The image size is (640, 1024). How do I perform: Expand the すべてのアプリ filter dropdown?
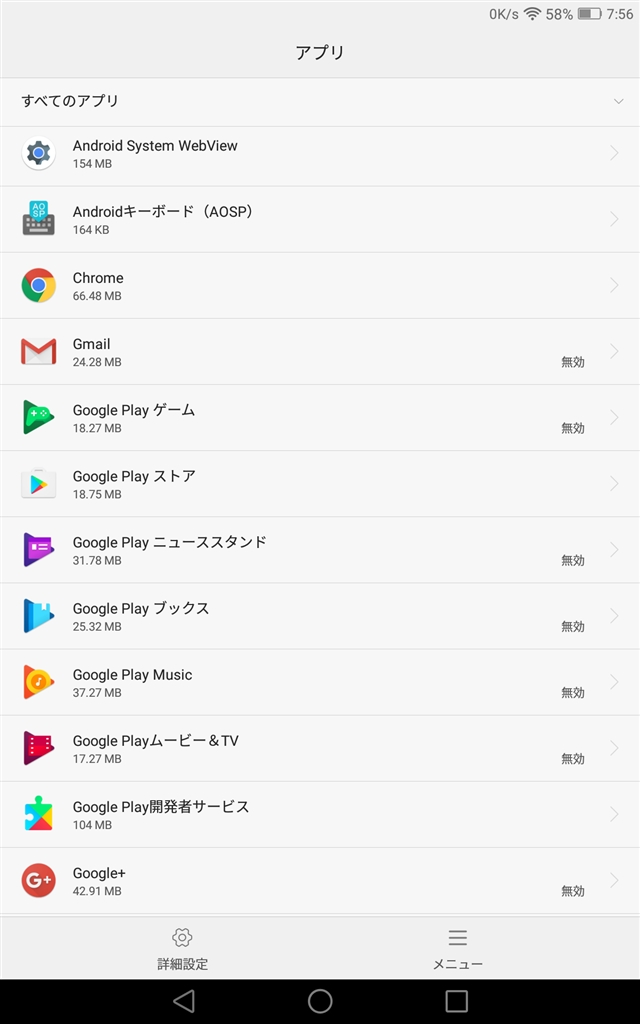point(320,101)
